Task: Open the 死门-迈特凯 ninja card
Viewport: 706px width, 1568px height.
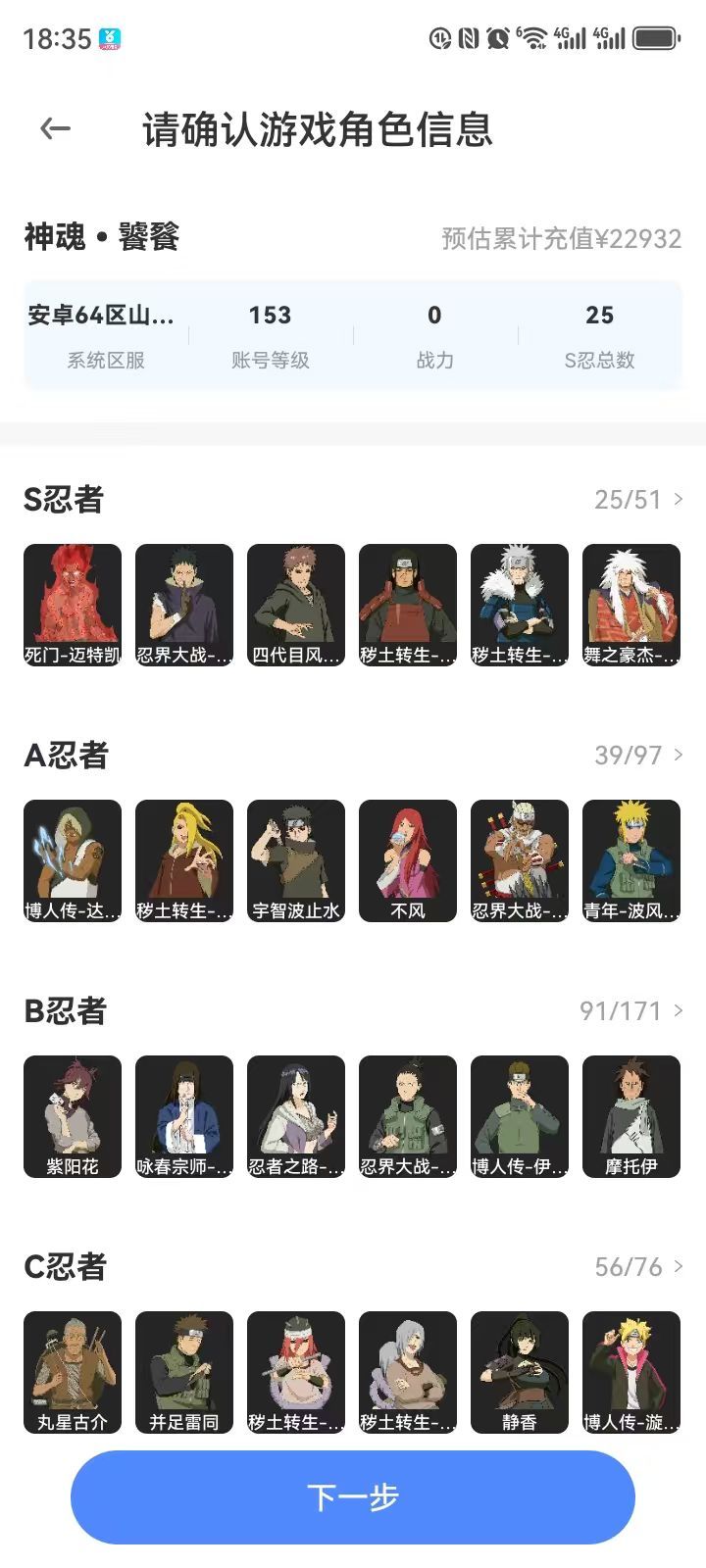Action: pos(73,606)
